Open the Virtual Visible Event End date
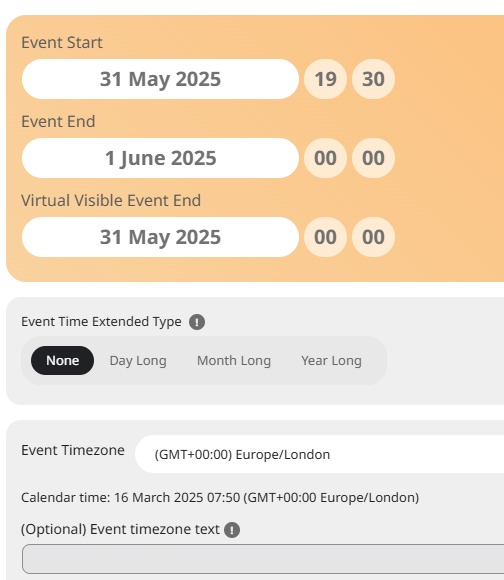Viewport: 504px width, 580px height. tap(160, 237)
